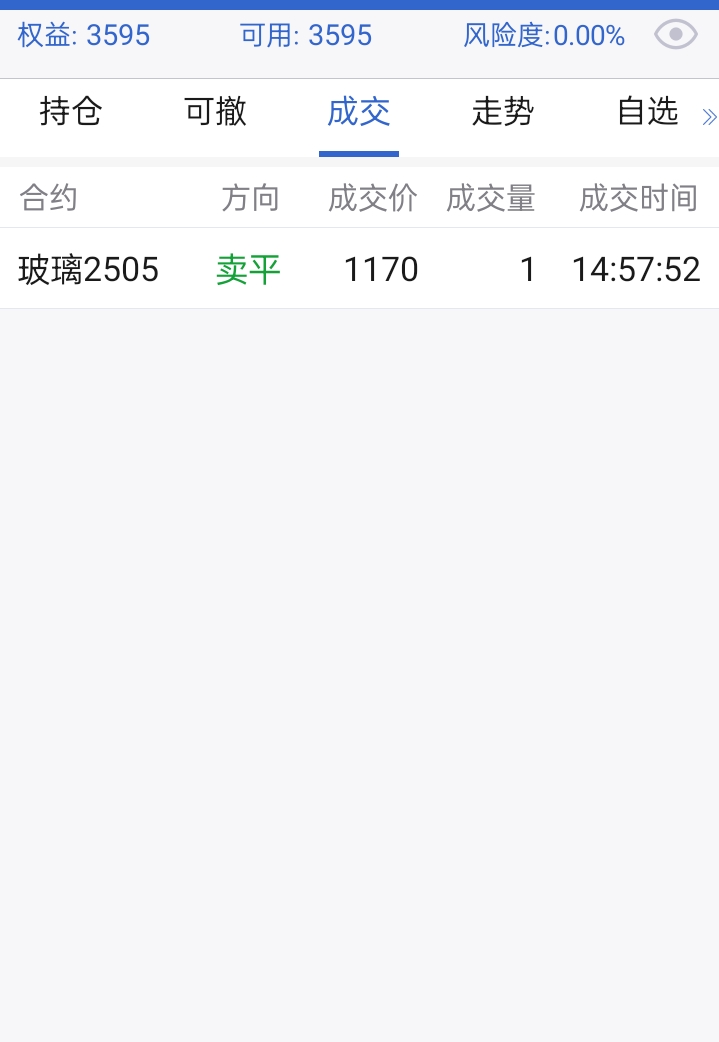The image size is (719, 1042).
Task: Open the 走势 tab
Action: (x=503, y=112)
